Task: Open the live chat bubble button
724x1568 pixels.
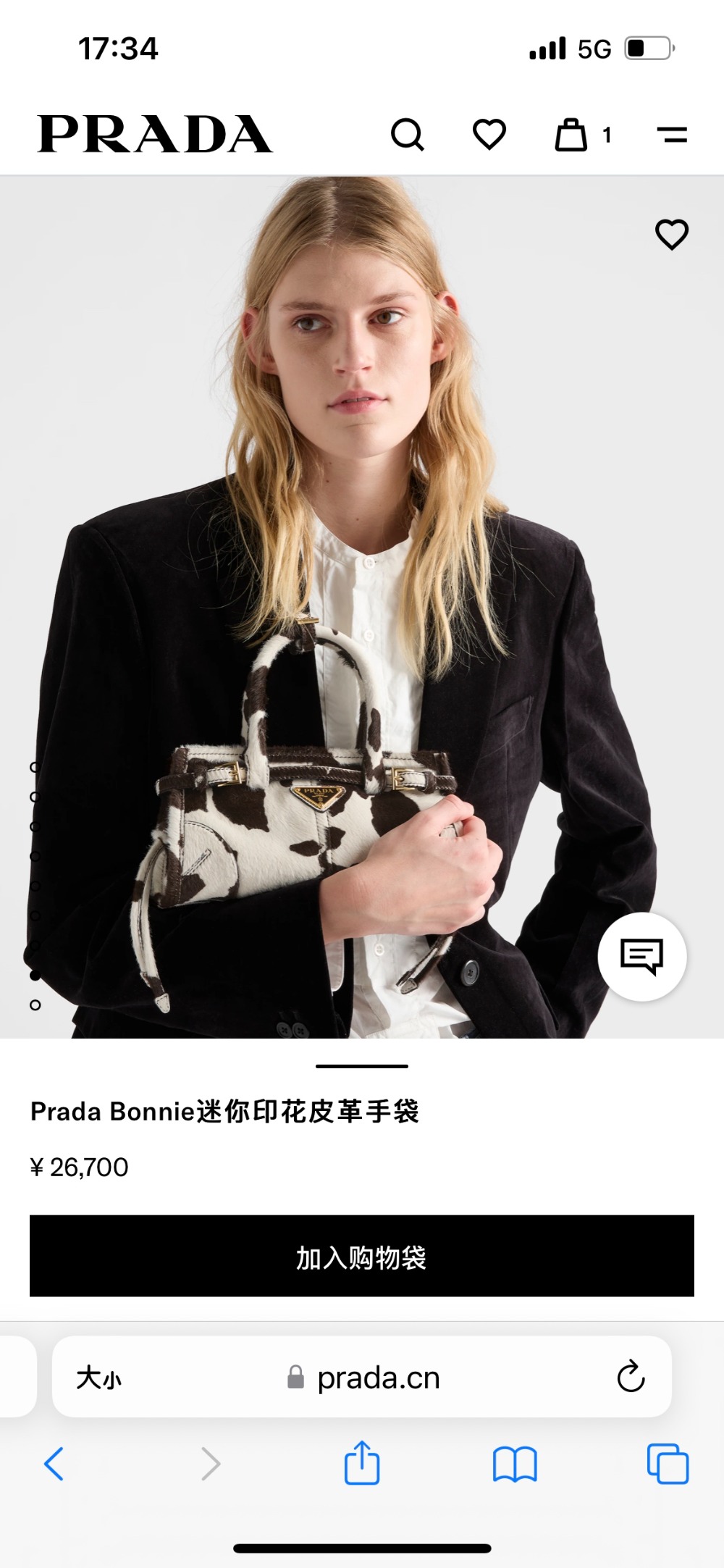Action: (x=642, y=957)
